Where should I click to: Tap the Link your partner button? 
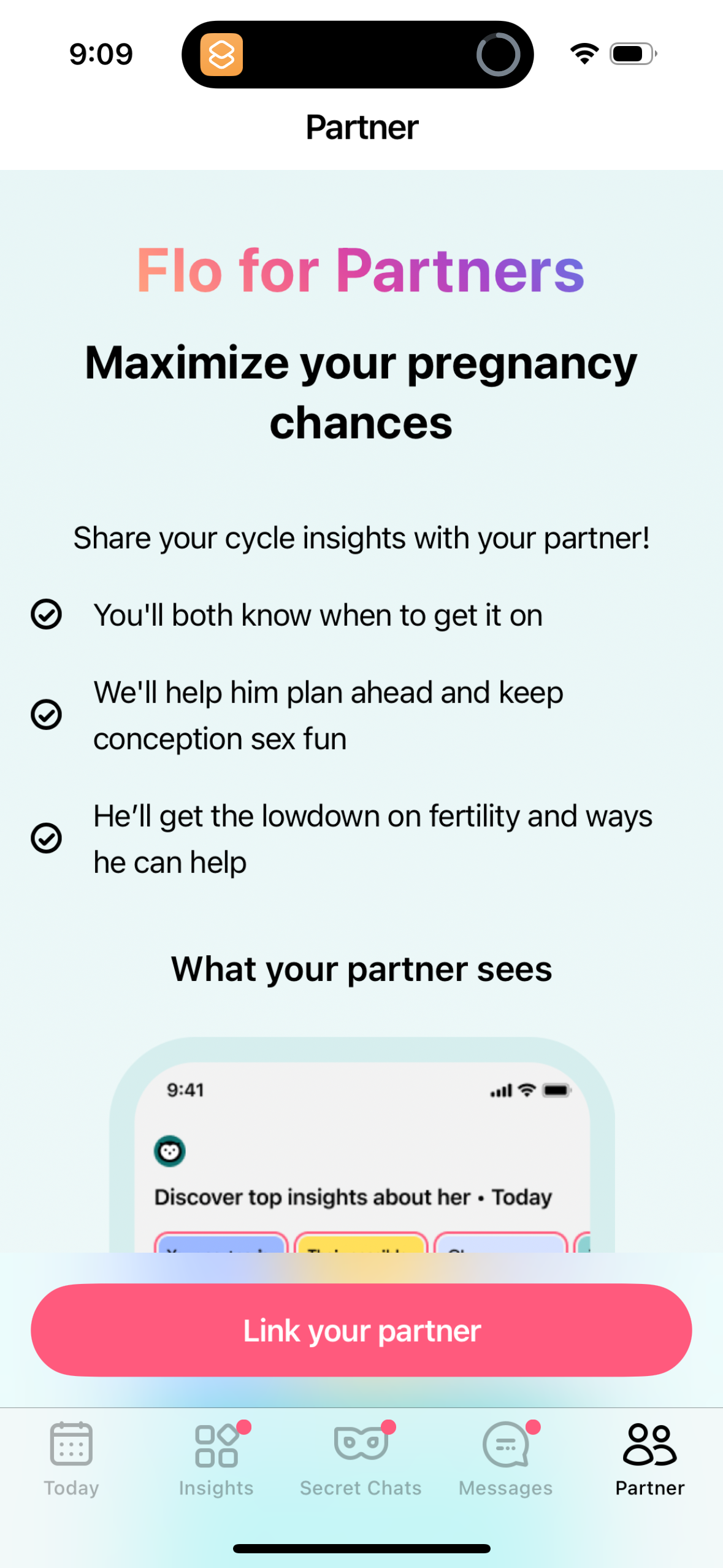click(x=361, y=1331)
